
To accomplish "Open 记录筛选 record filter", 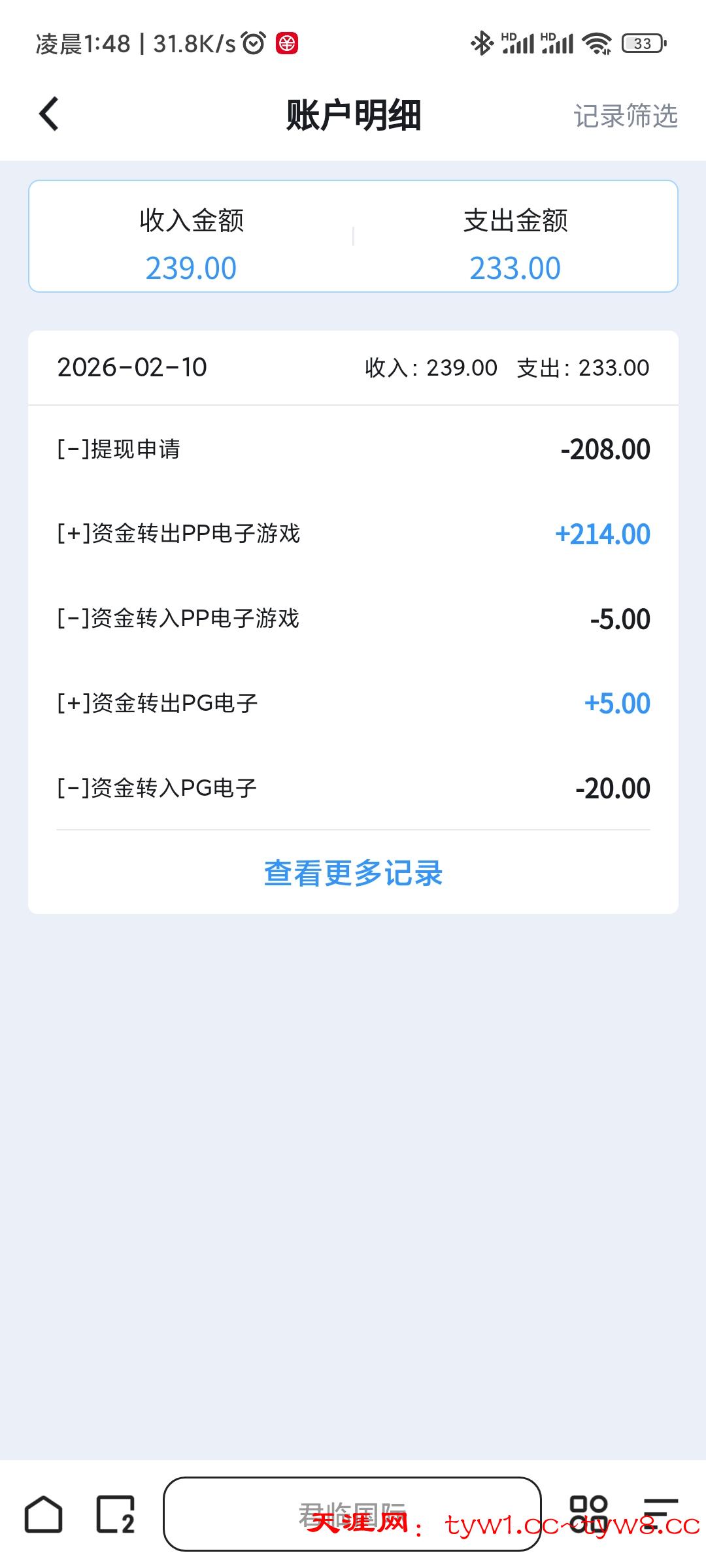I will click(x=625, y=116).
